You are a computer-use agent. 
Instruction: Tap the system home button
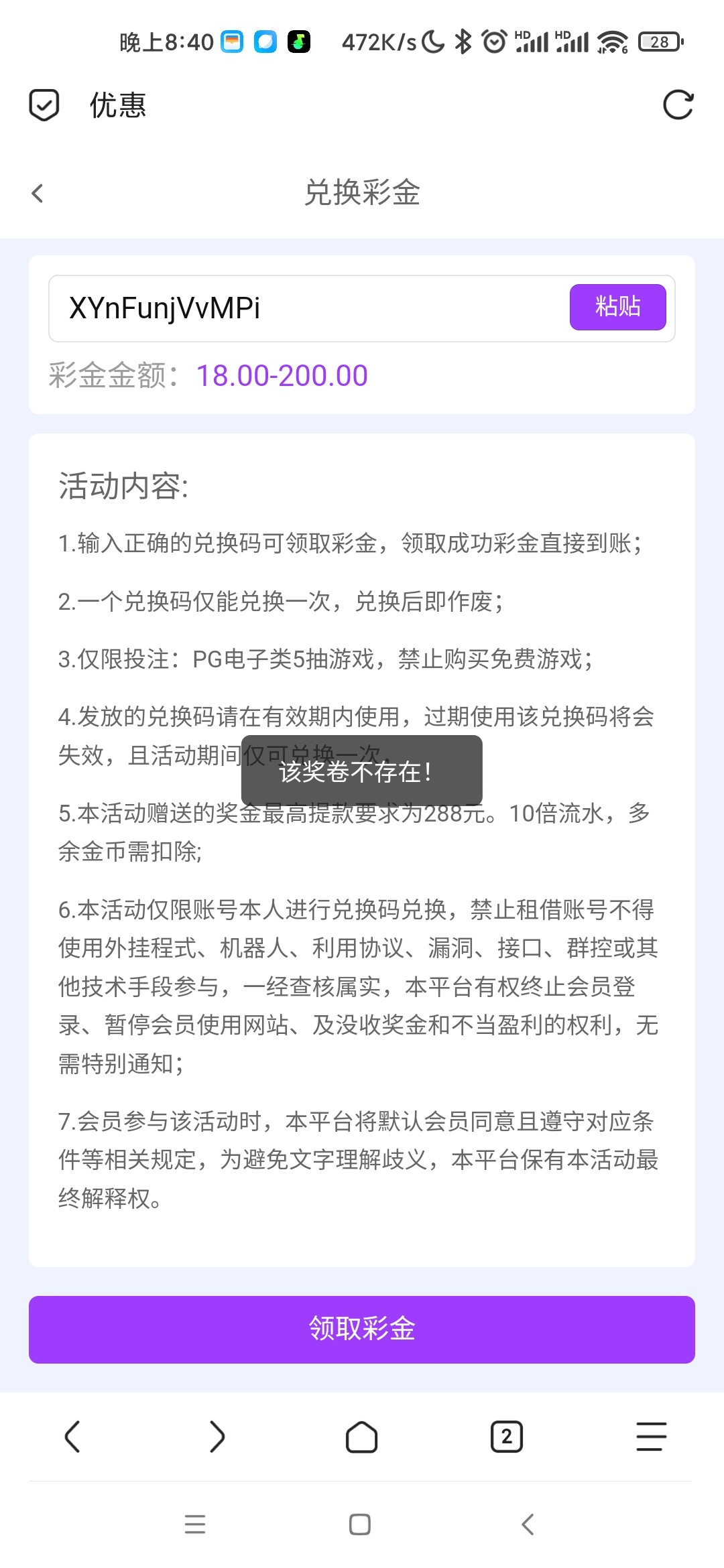coord(360,1524)
